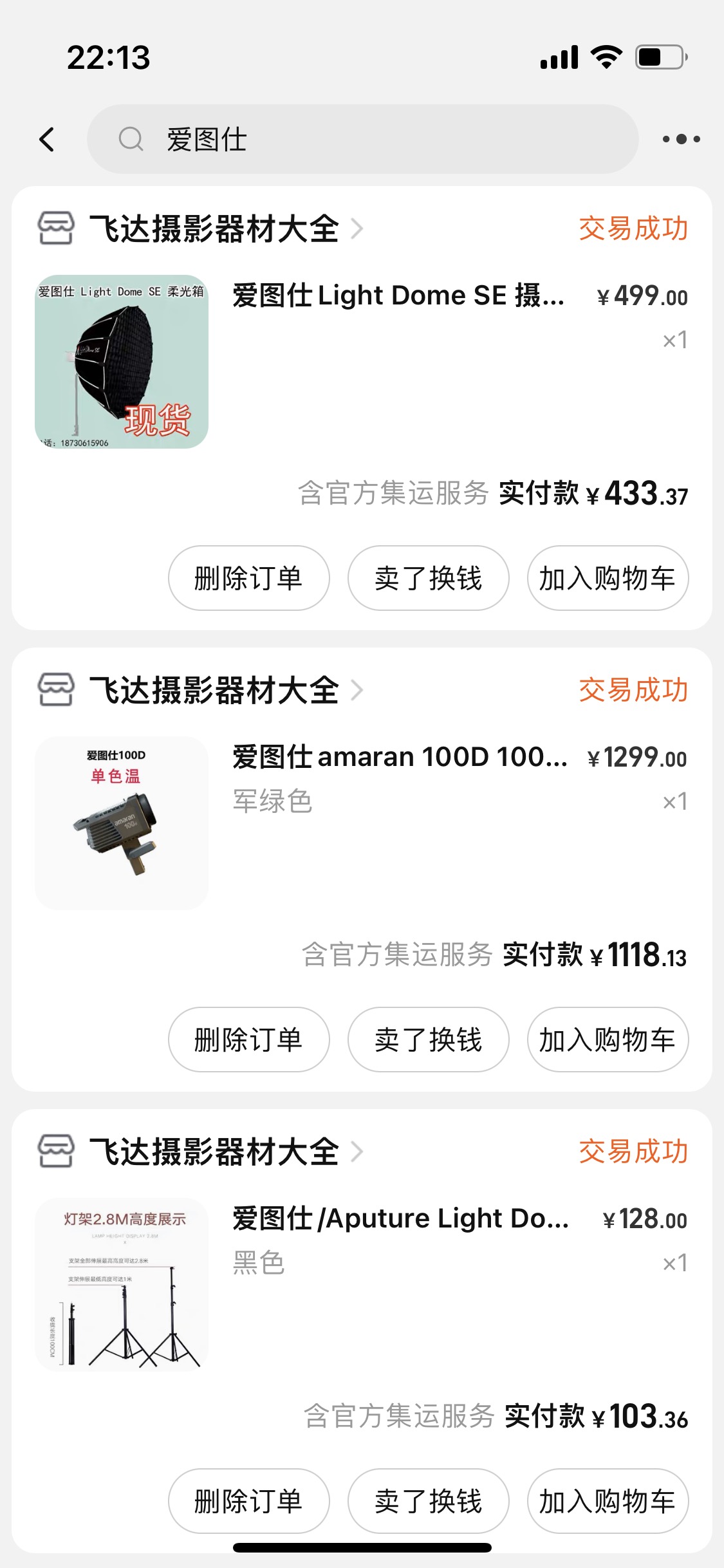Tap 删除订单 on the Light Dome SE order
The width and height of the screenshot is (724, 1568).
tap(248, 578)
